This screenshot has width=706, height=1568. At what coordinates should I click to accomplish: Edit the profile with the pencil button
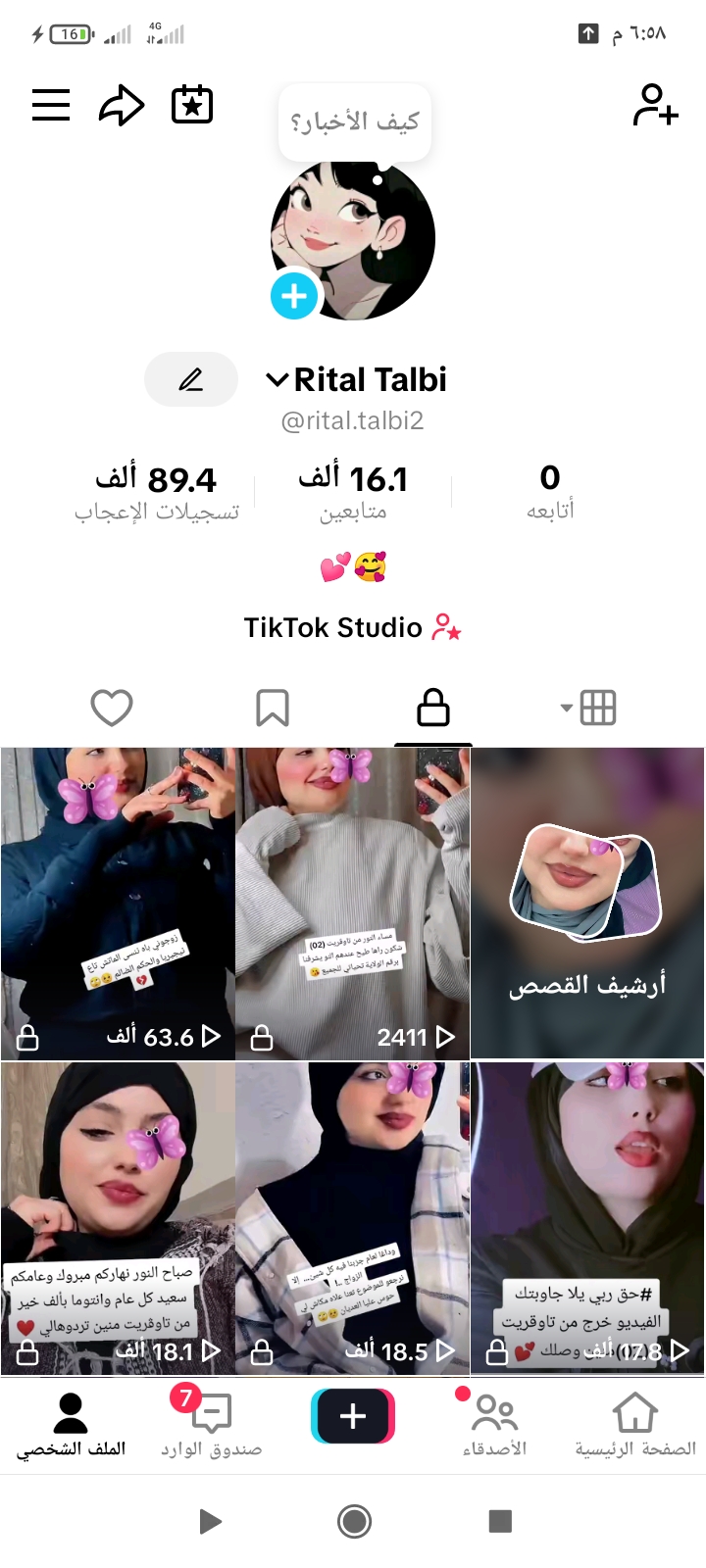pyautogui.click(x=191, y=379)
